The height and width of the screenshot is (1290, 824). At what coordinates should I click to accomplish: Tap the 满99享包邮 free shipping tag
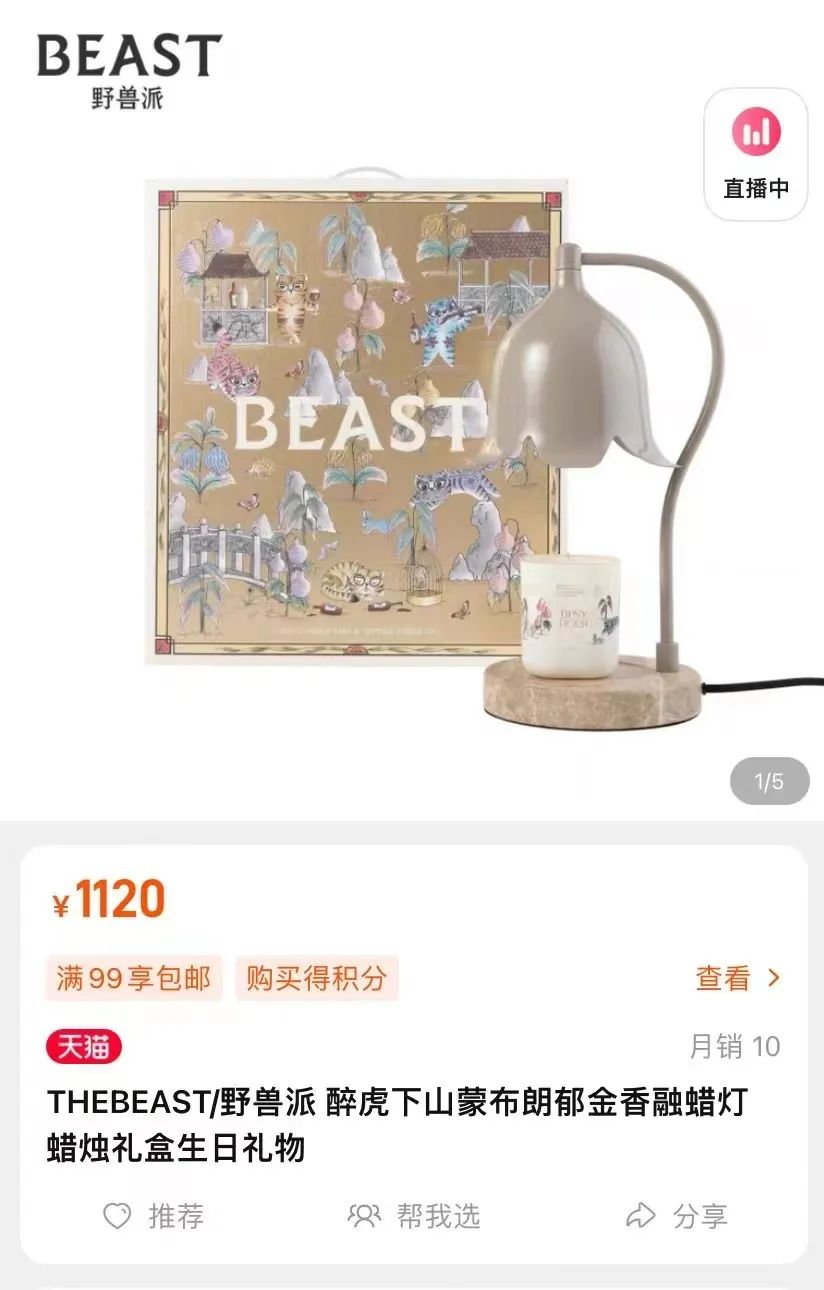(x=134, y=978)
